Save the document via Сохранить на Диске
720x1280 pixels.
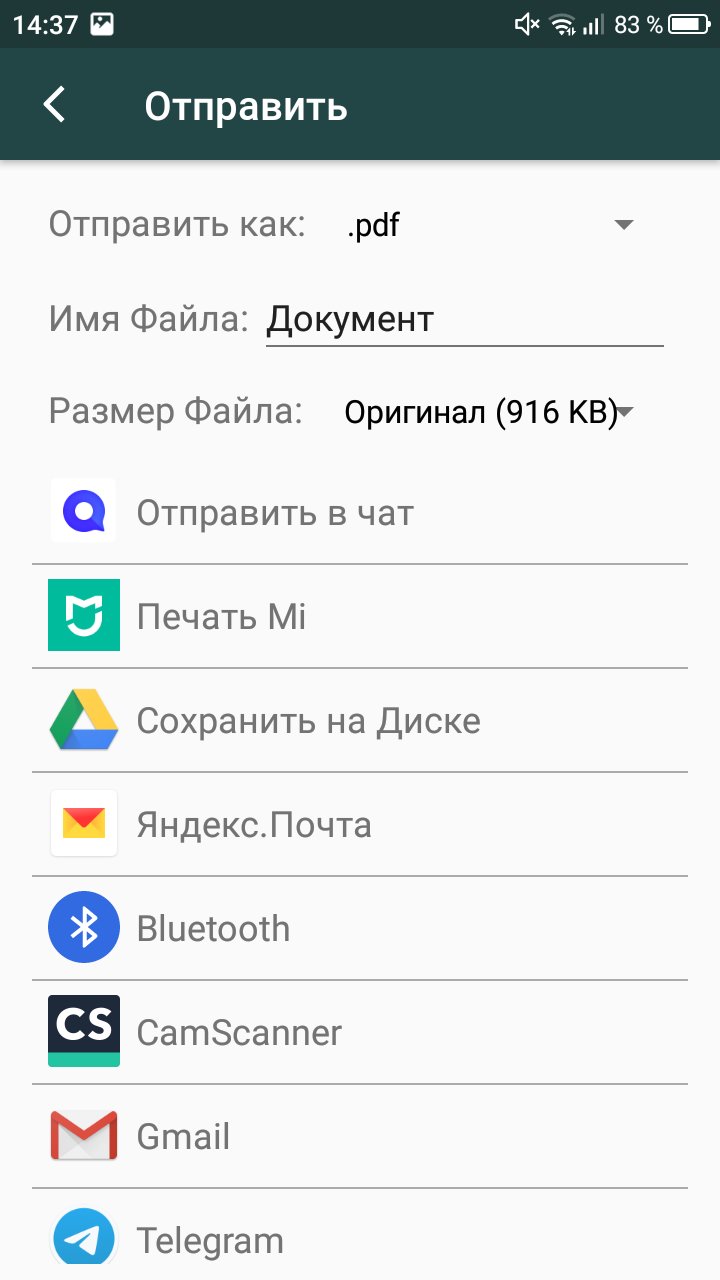tap(360, 720)
